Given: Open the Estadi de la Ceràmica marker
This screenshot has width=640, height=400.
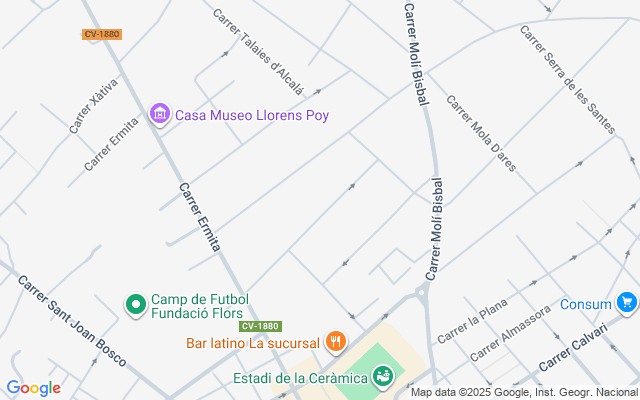Looking at the screenshot, I should [x=382, y=377].
